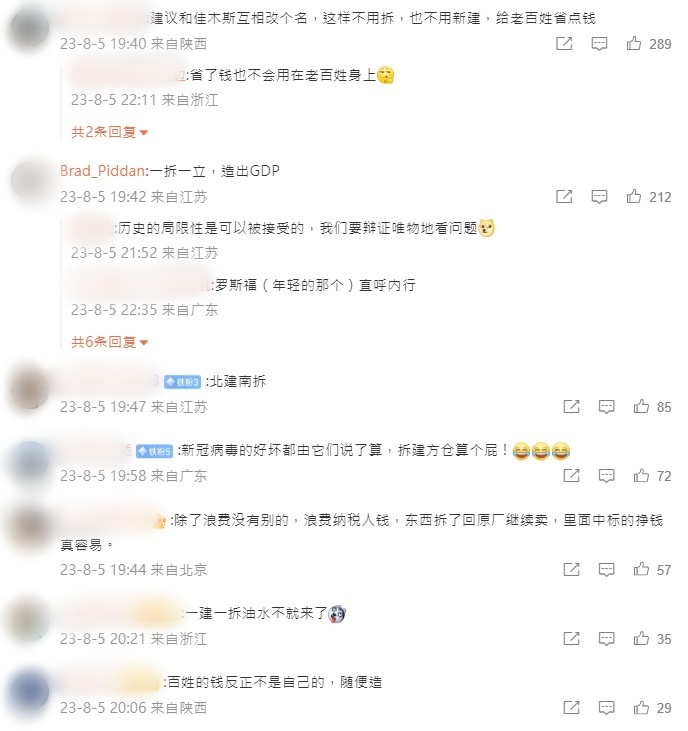Screen dimensions: 688x731
Task: Like the 一建一拆油水不就来了 comment
Action: click(642, 639)
